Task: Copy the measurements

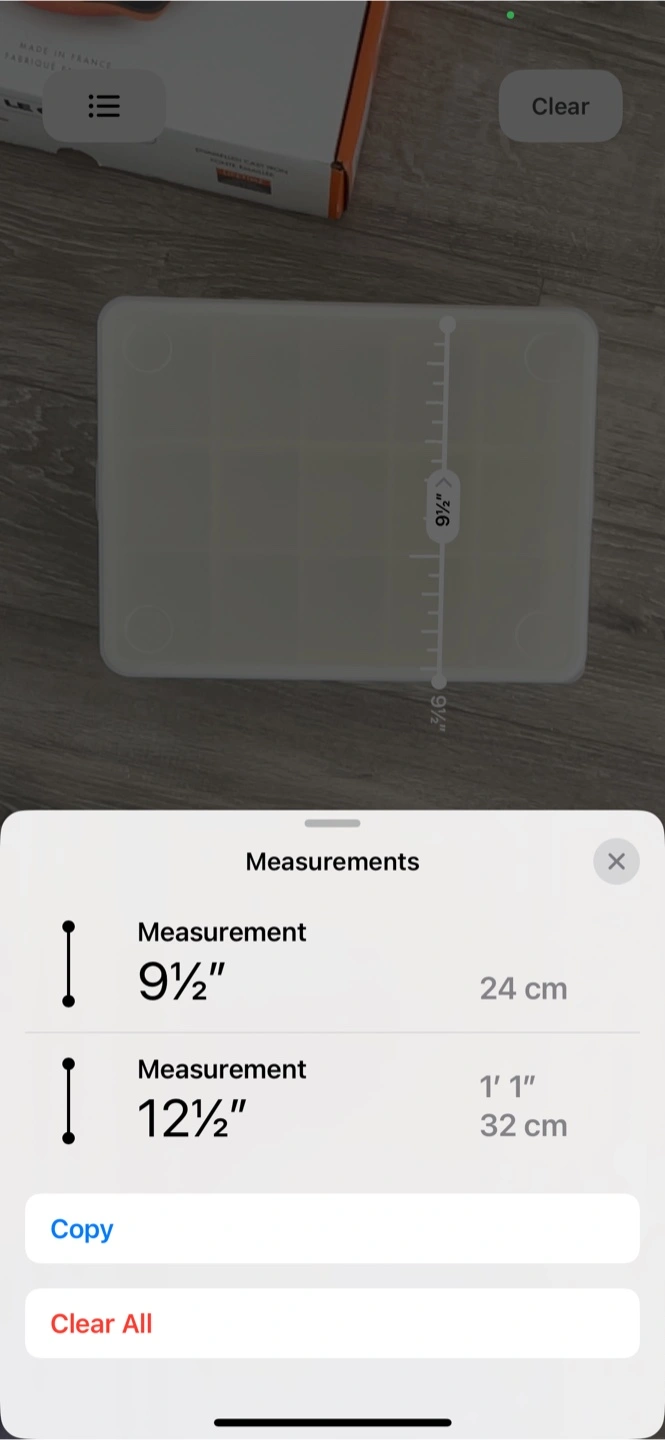Action: pyautogui.click(x=332, y=1229)
